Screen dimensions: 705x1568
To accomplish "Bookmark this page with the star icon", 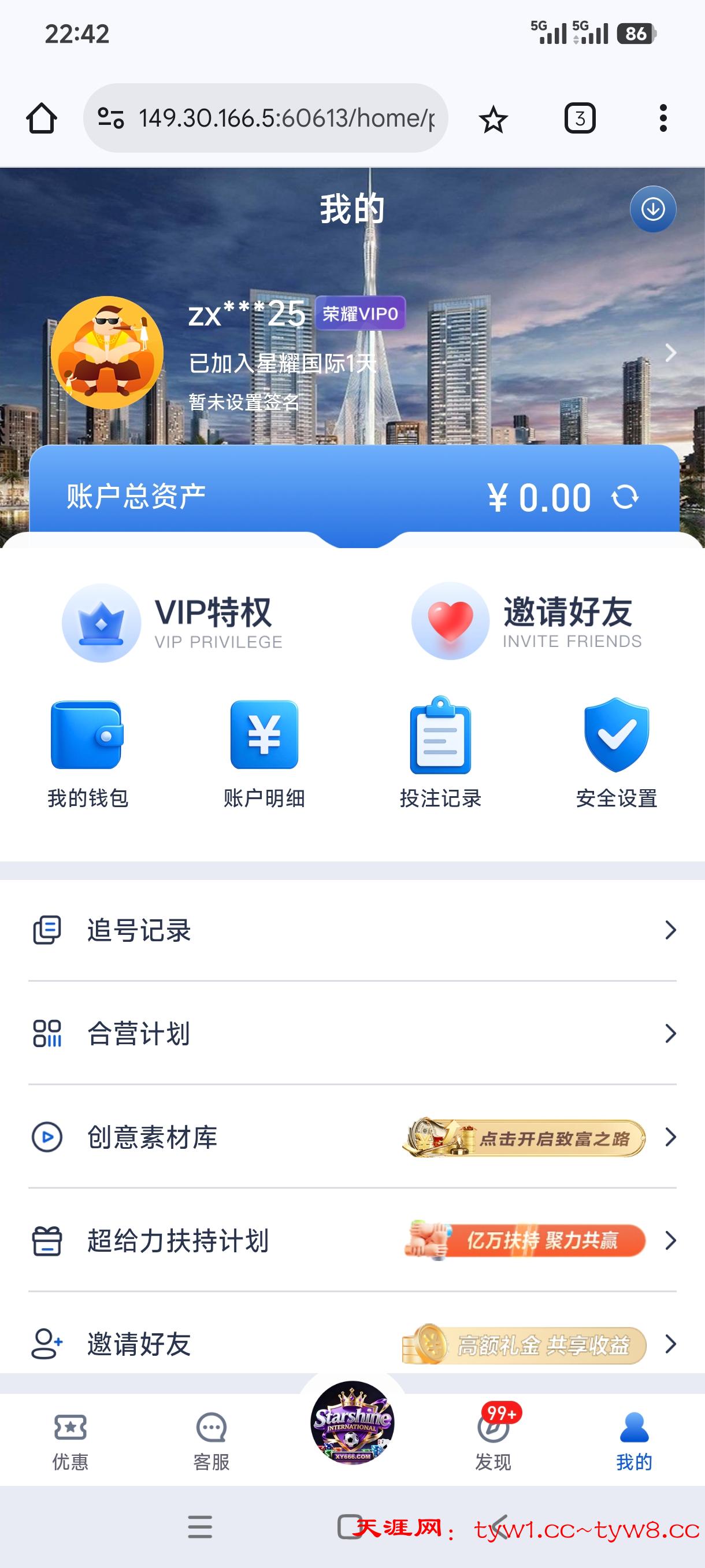I will (493, 119).
